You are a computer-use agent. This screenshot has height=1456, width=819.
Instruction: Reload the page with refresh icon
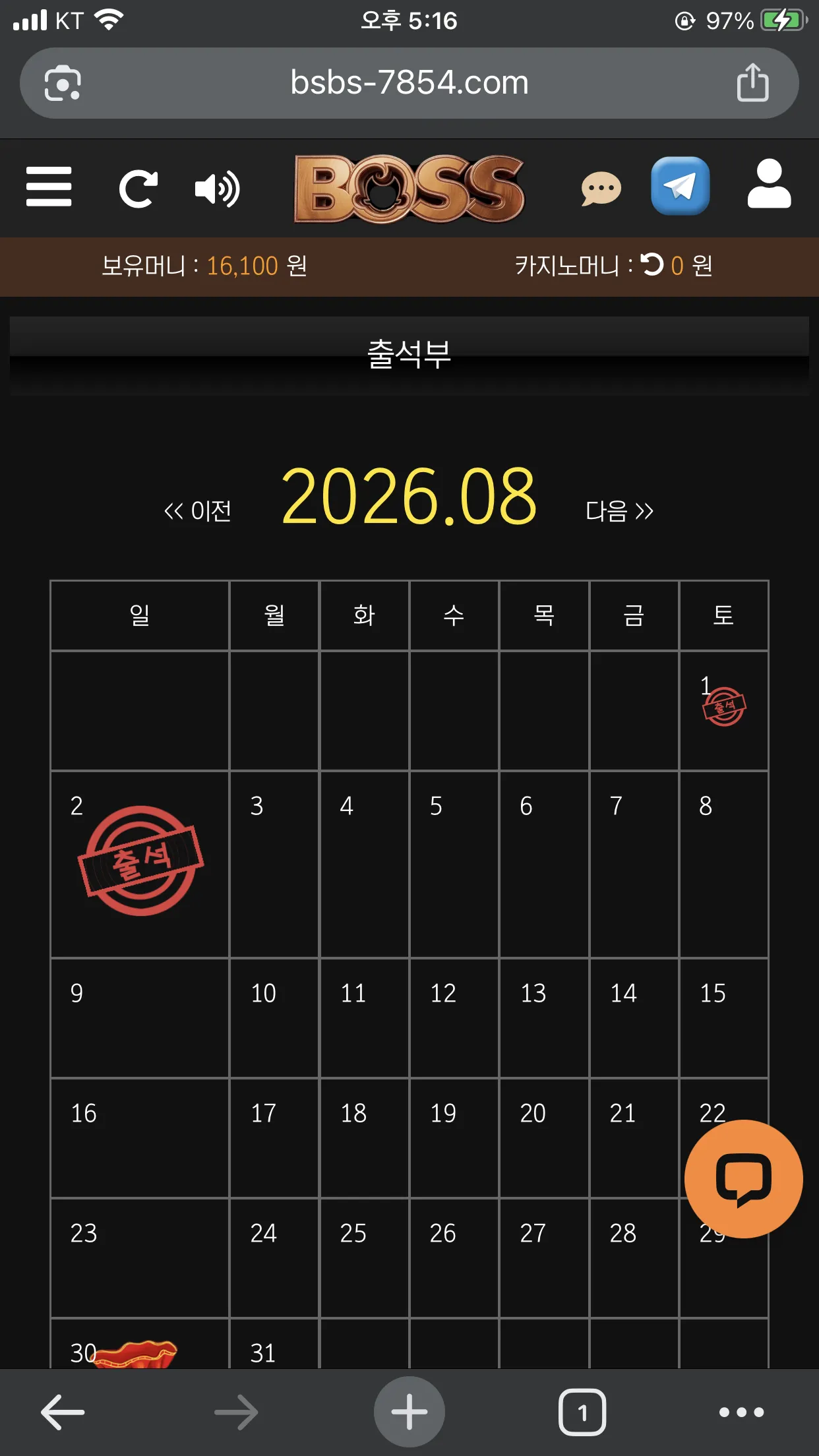(x=138, y=189)
